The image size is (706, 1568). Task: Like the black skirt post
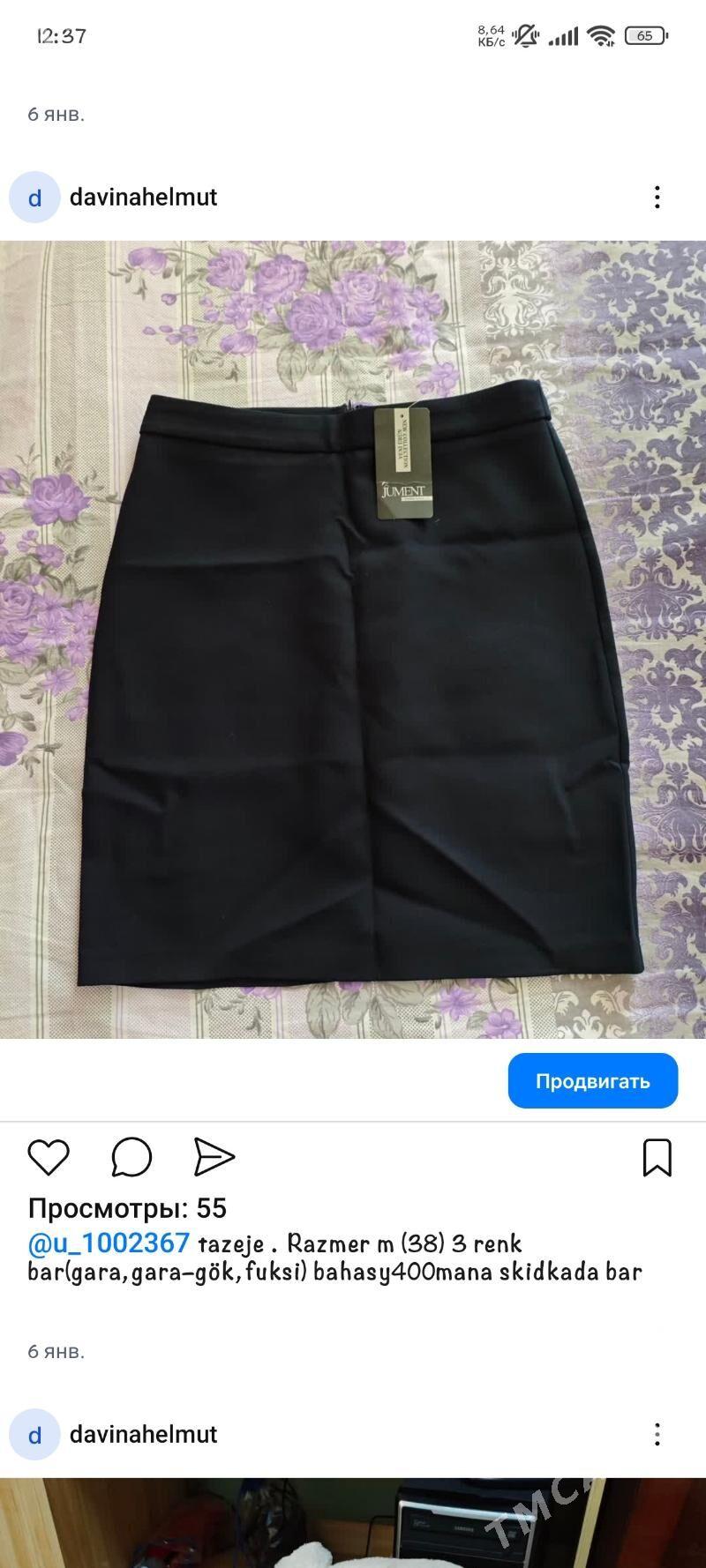(49, 1156)
